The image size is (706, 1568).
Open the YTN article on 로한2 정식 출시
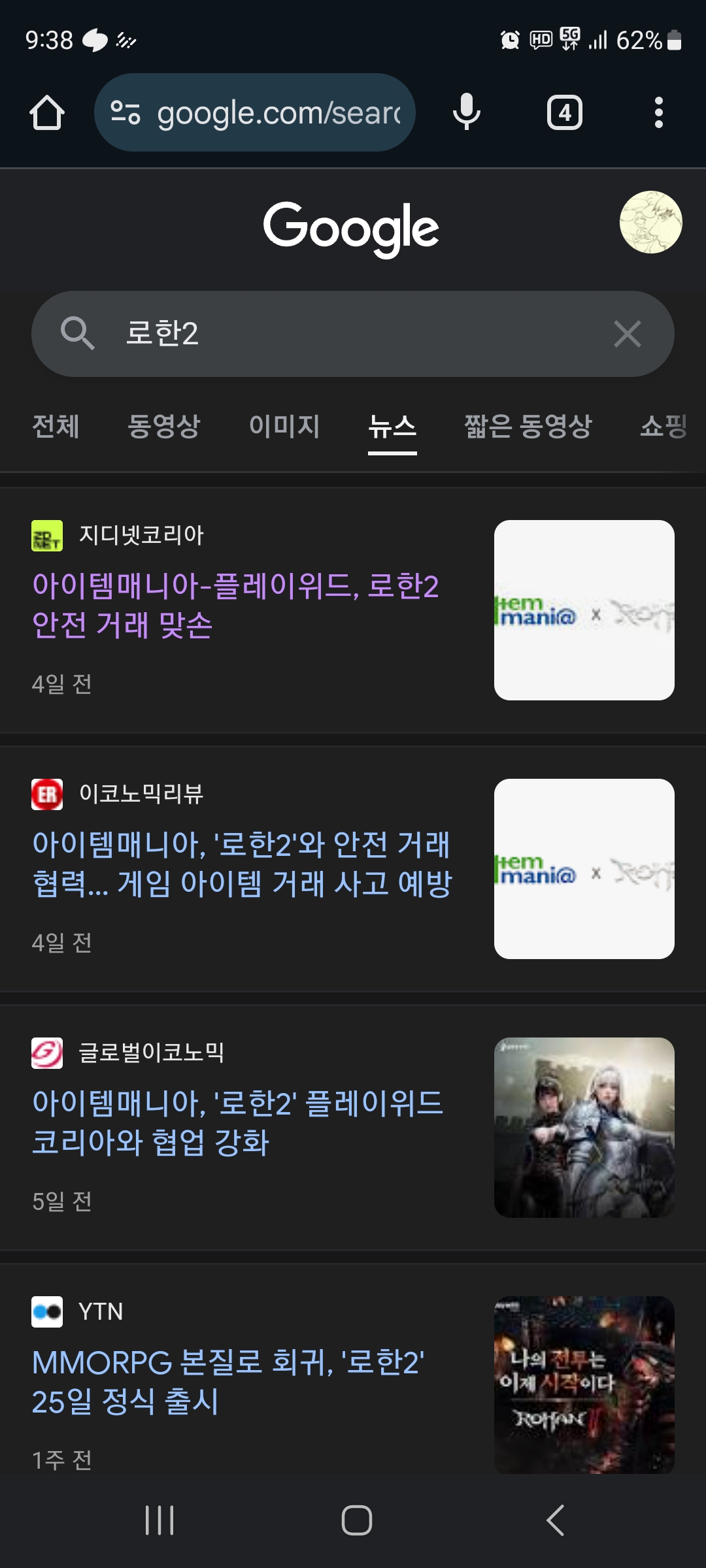pos(229,1381)
